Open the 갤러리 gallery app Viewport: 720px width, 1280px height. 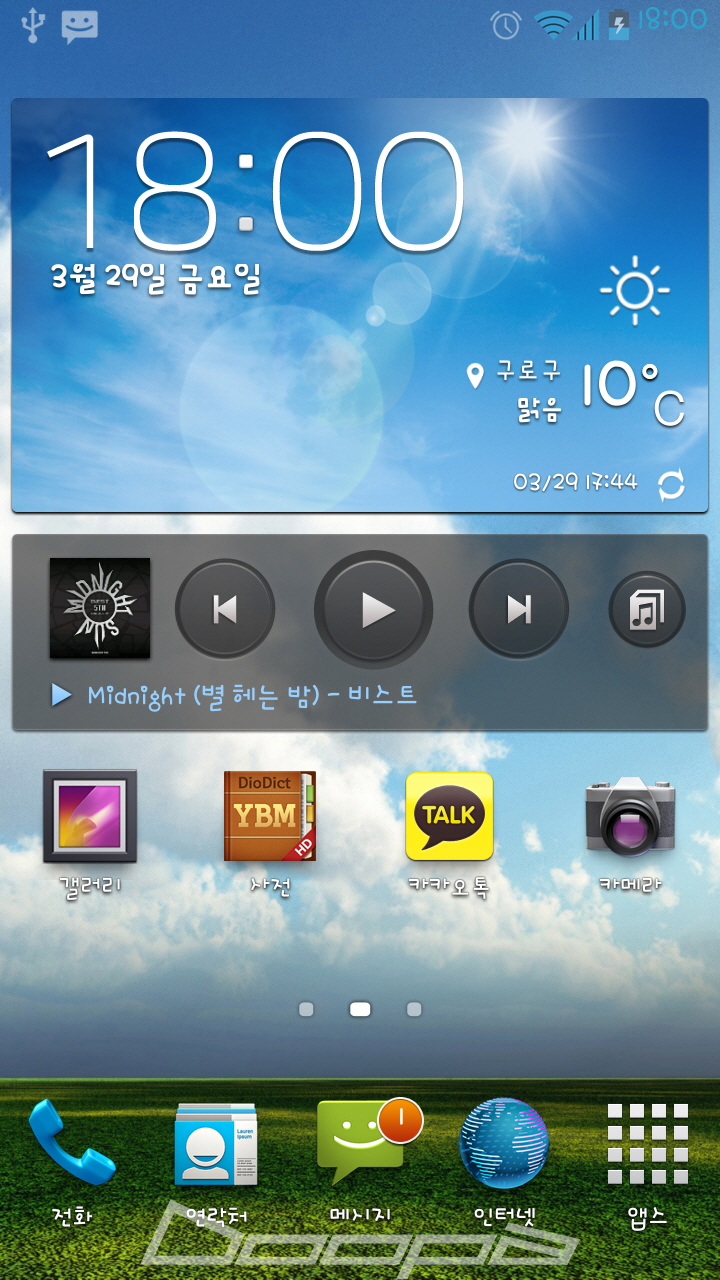pyautogui.click(x=90, y=816)
